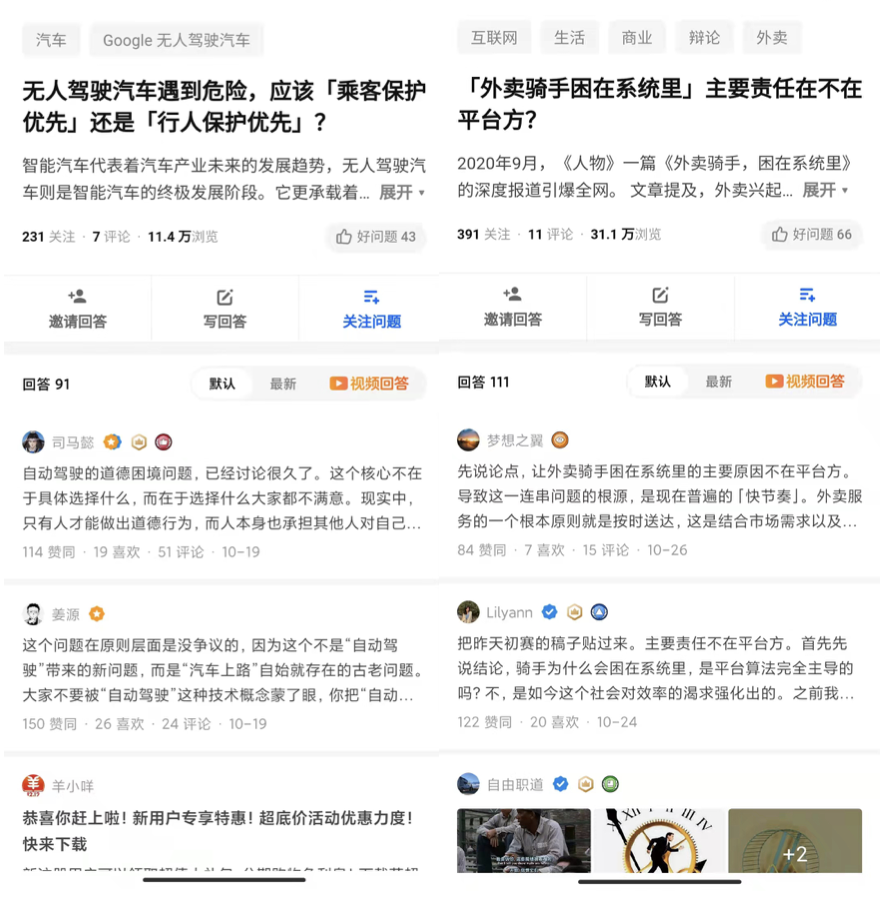The width and height of the screenshot is (880, 902).
Task: Follow the 无人驾驶汽车 question
Action: [x=371, y=308]
